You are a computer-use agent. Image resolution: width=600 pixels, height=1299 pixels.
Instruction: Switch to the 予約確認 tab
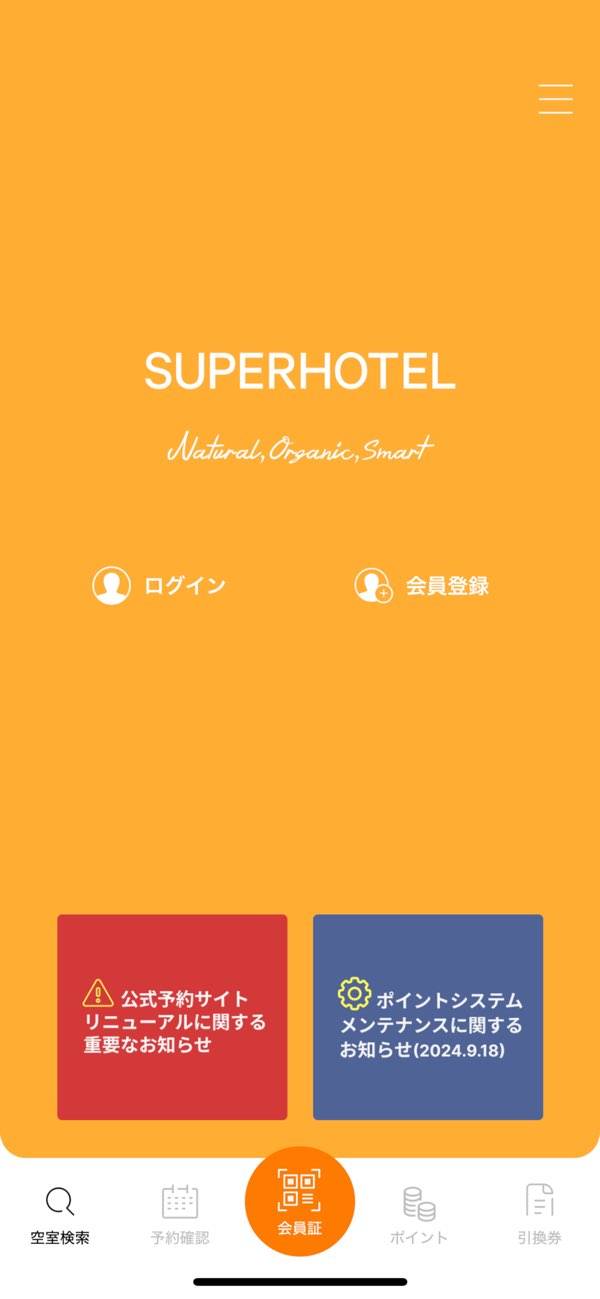pos(180,1215)
